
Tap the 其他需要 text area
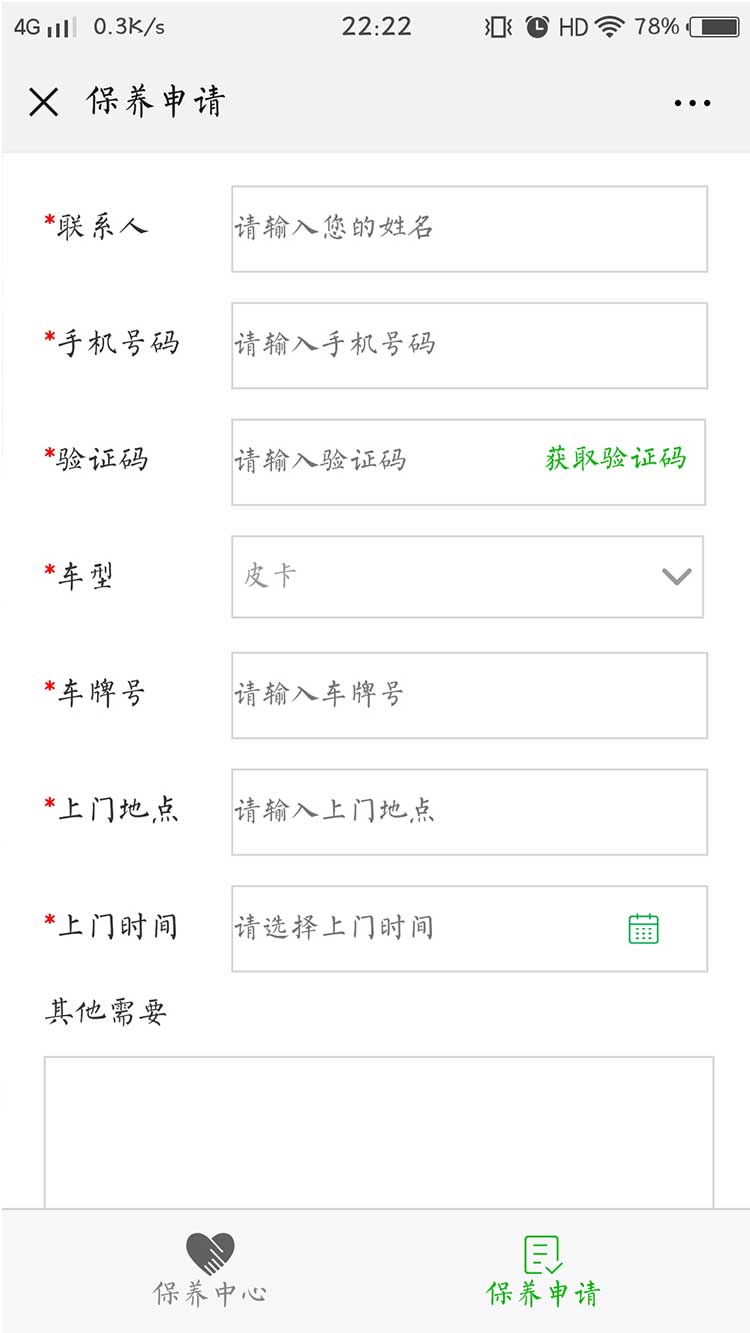[378, 1130]
